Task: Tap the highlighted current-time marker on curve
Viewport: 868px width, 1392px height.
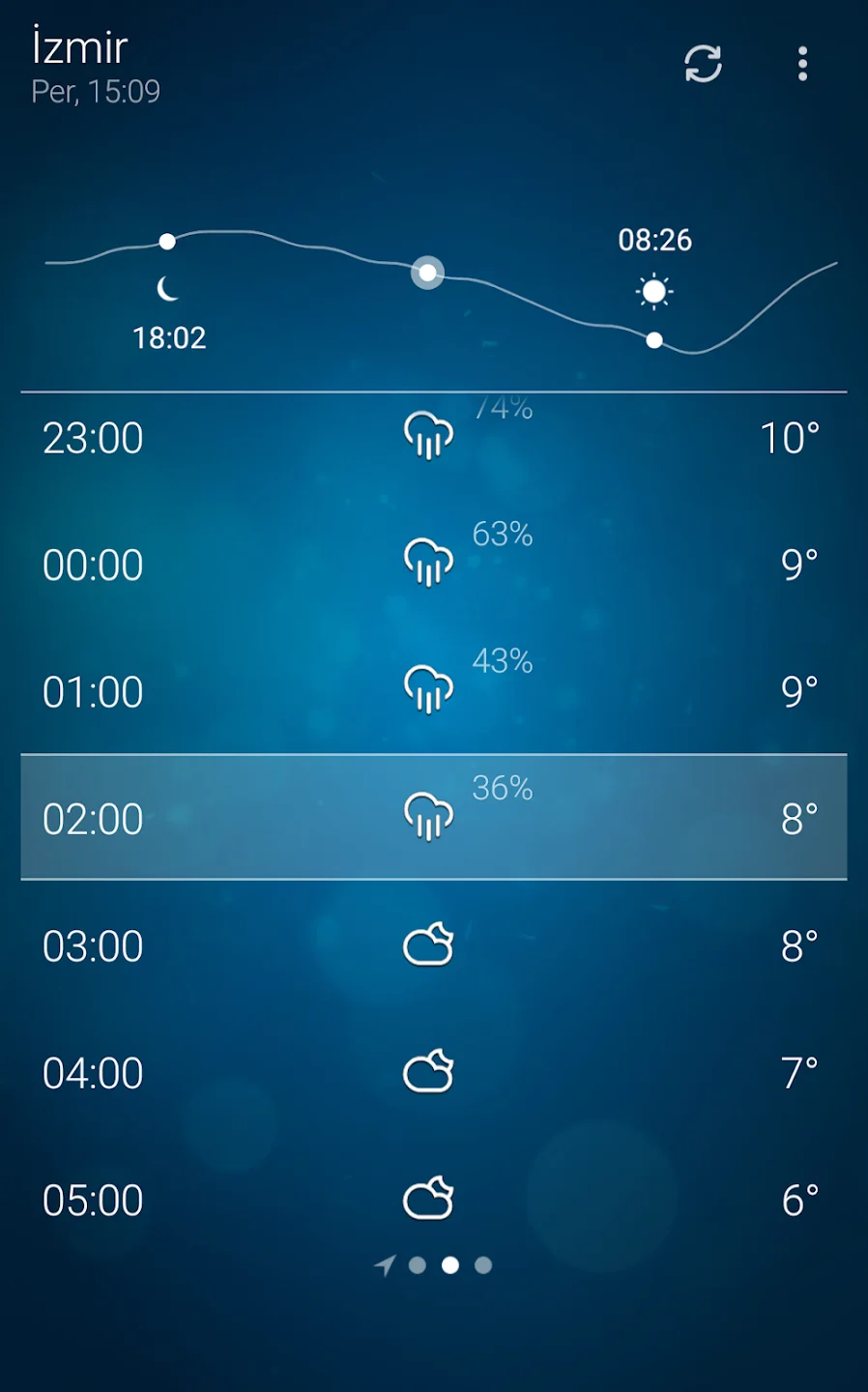Action: point(427,273)
